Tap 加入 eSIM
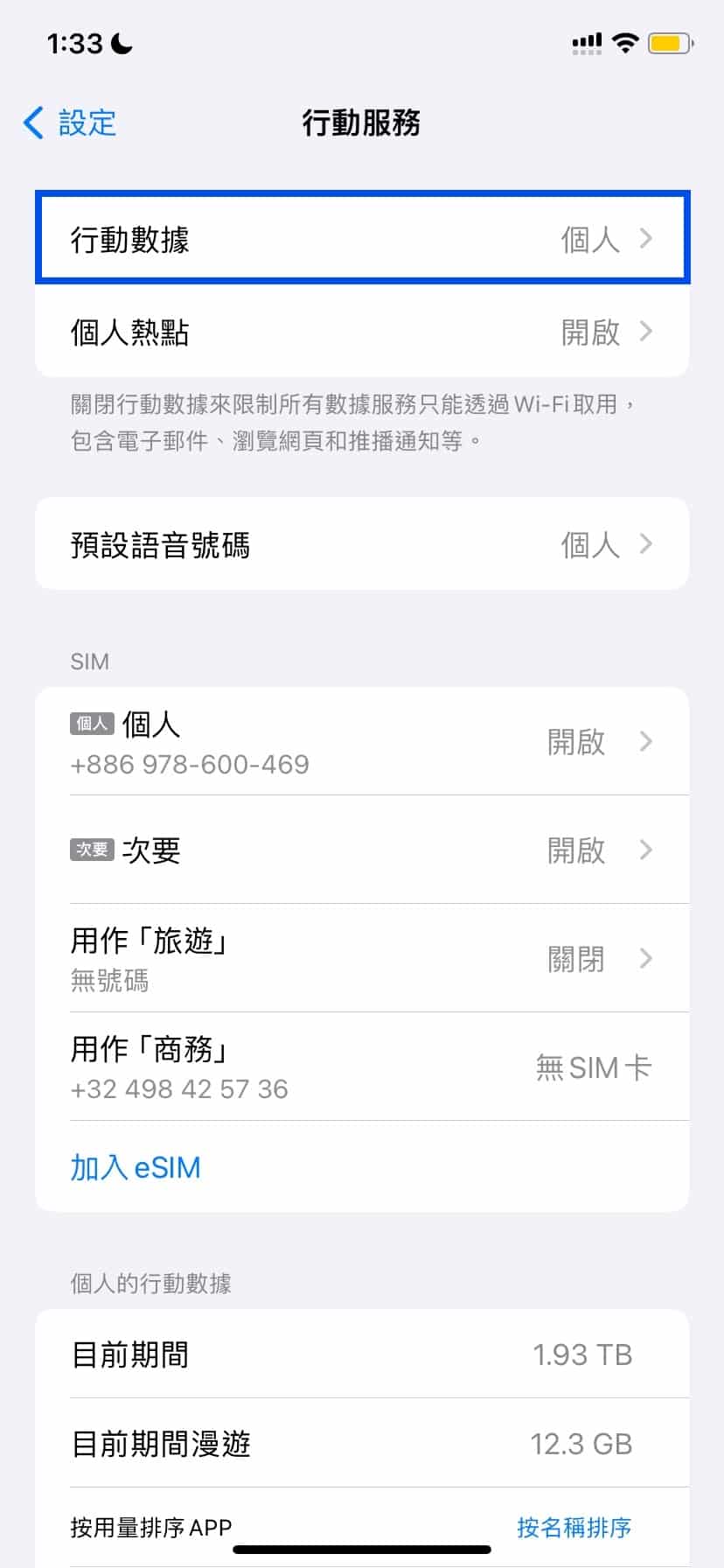 pyautogui.click(x=136, y=1167)
